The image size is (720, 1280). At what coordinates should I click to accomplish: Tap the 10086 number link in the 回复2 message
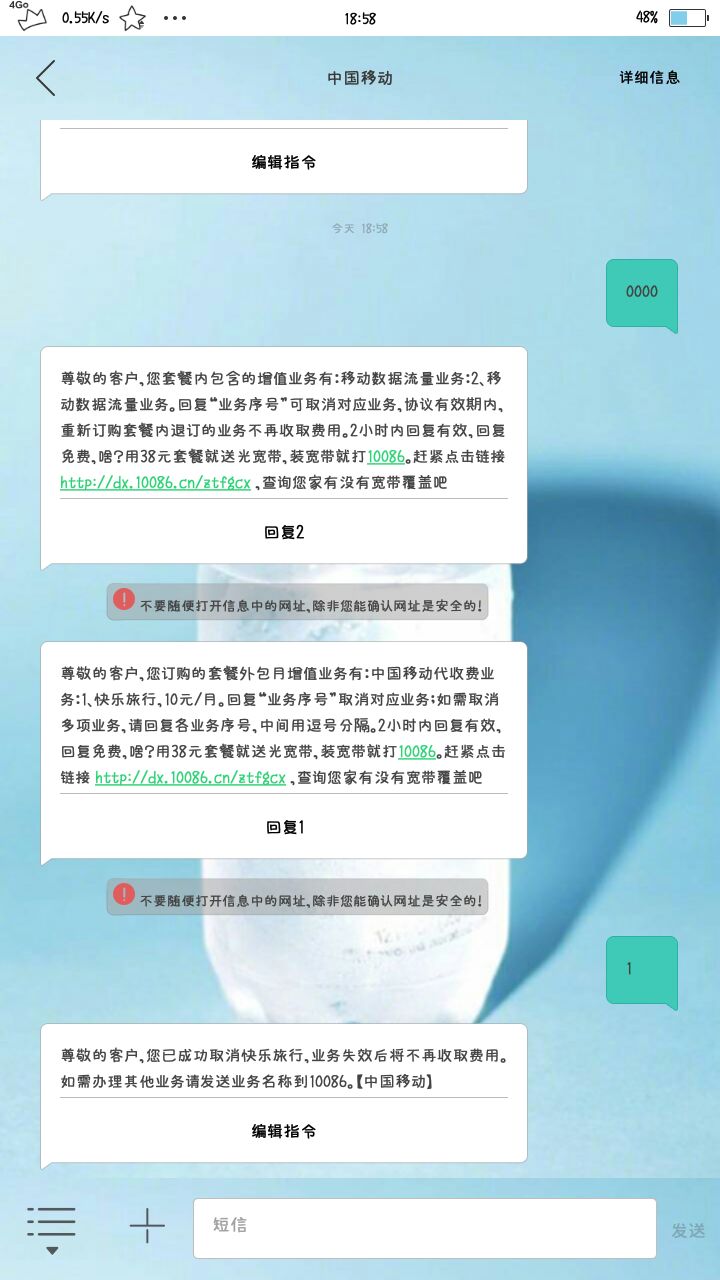(385, 456)
